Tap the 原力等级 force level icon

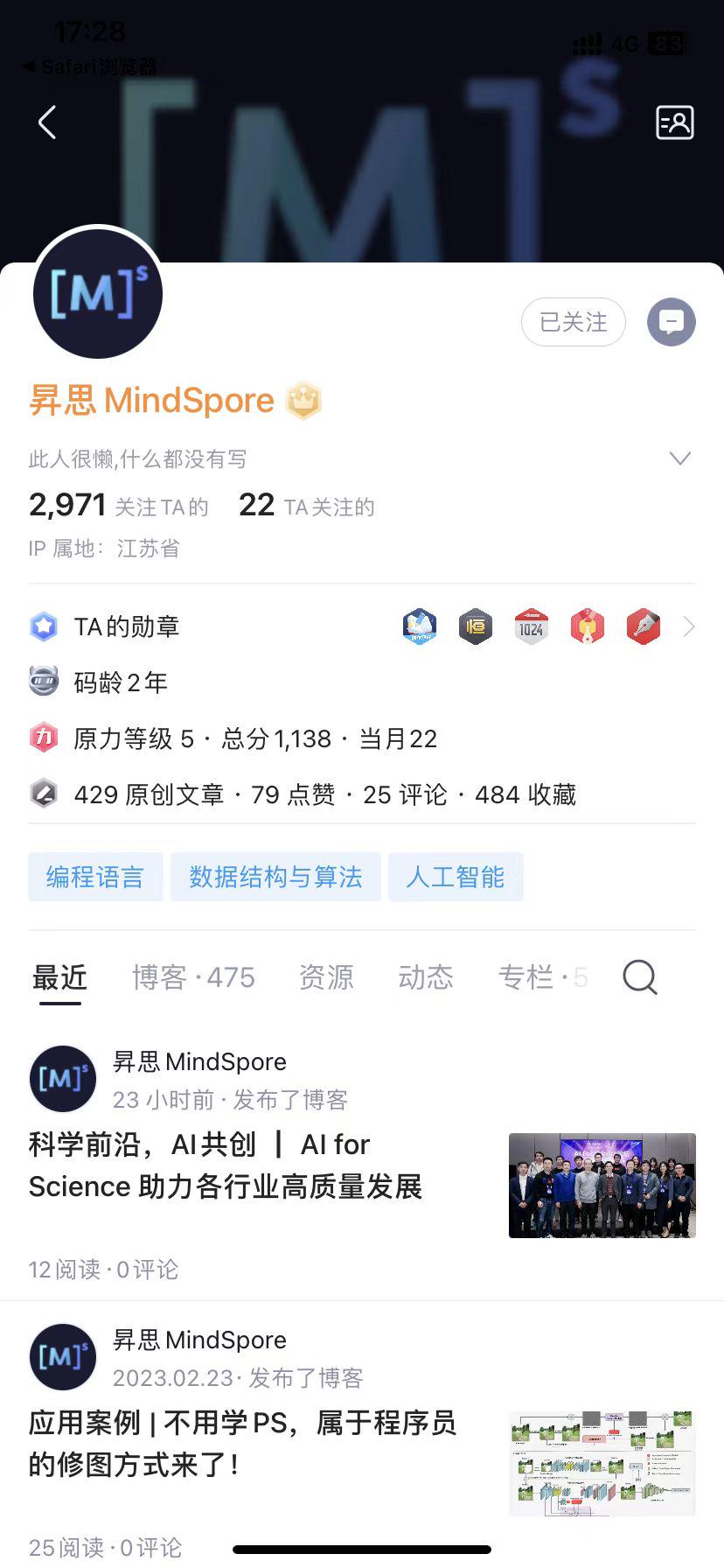click(x=43, y=738)
